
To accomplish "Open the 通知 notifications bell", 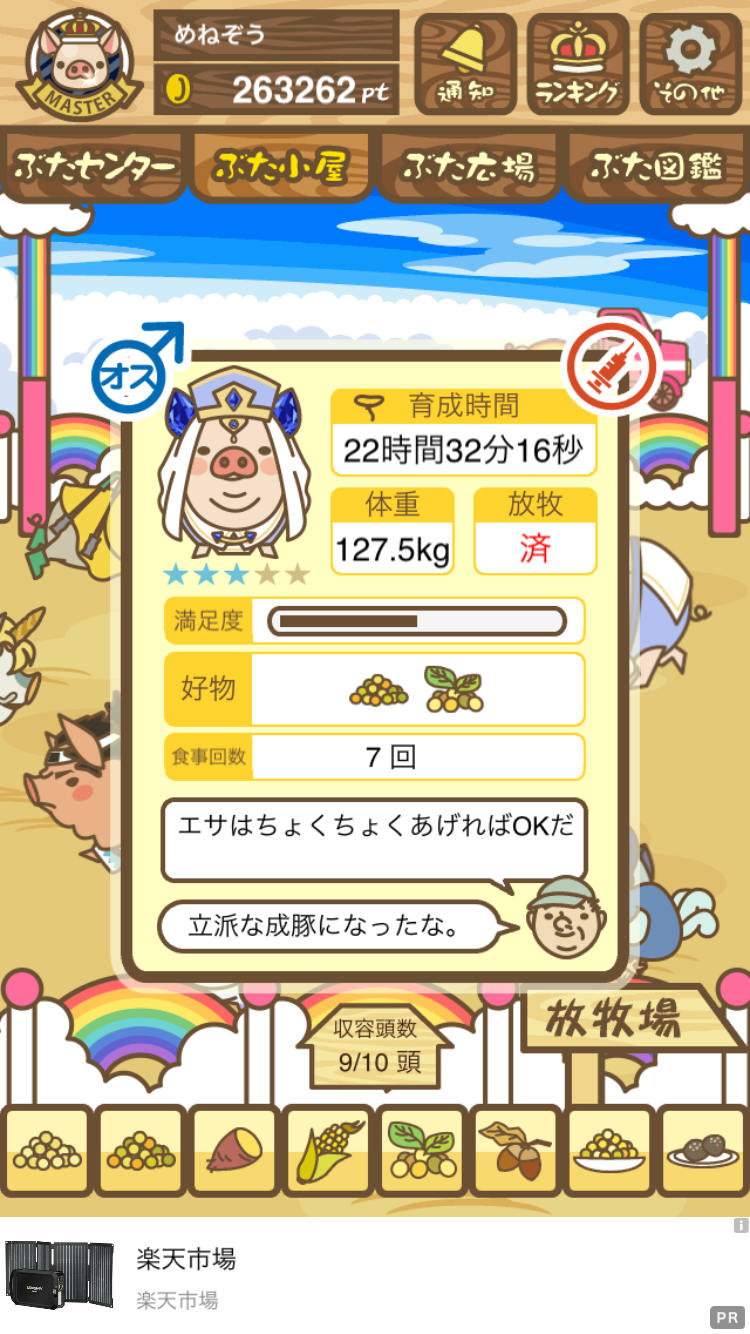I will (465, 63).
